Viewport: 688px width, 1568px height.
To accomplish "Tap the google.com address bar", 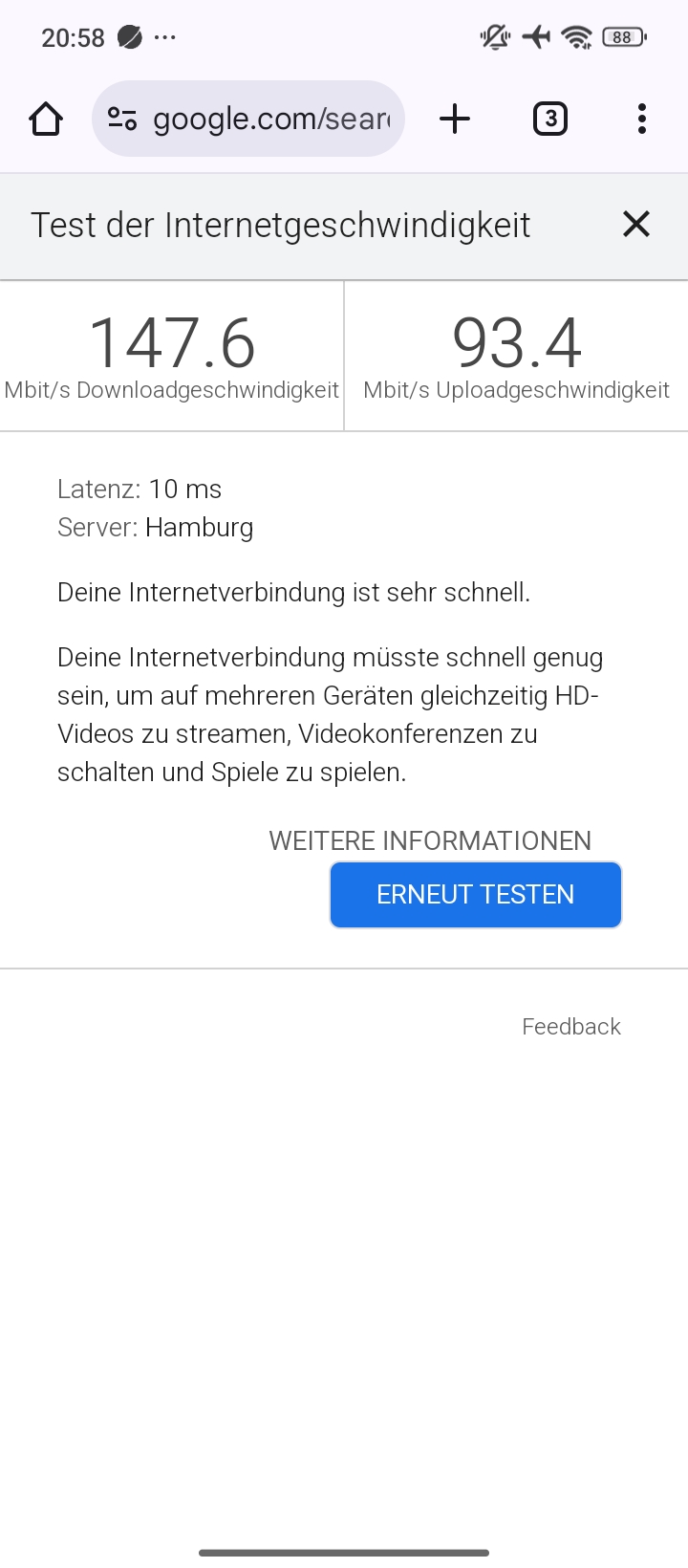I will click(248, 119).
